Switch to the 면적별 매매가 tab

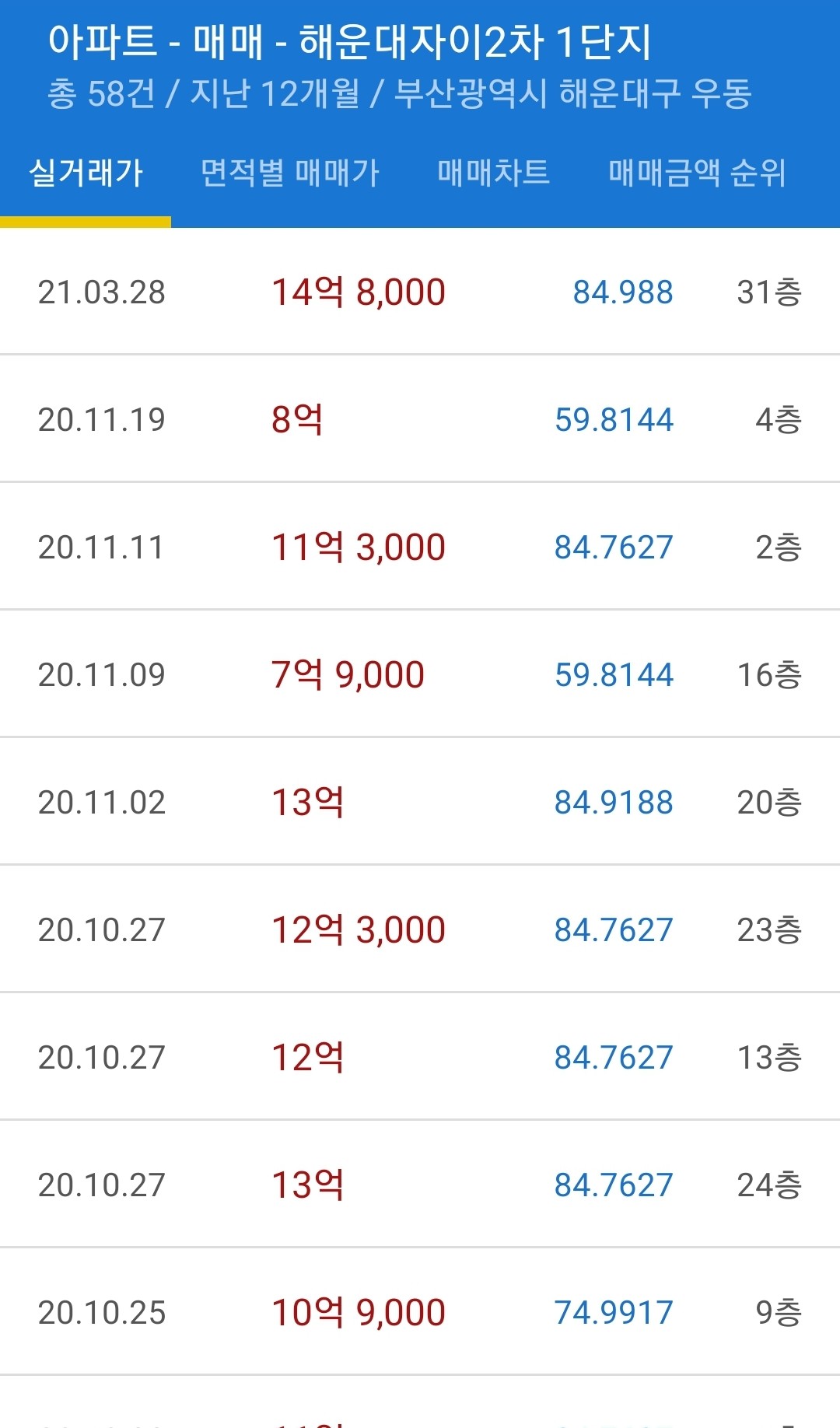(x=289, y=173)
